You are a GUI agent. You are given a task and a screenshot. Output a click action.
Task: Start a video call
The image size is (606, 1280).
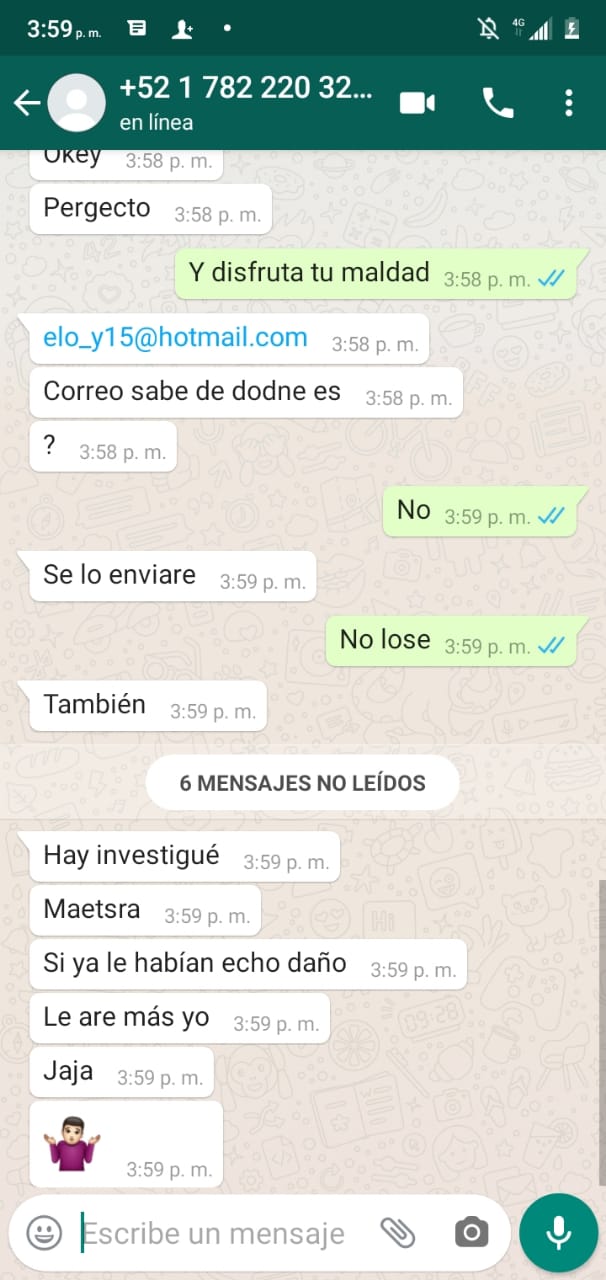point(417,102)
